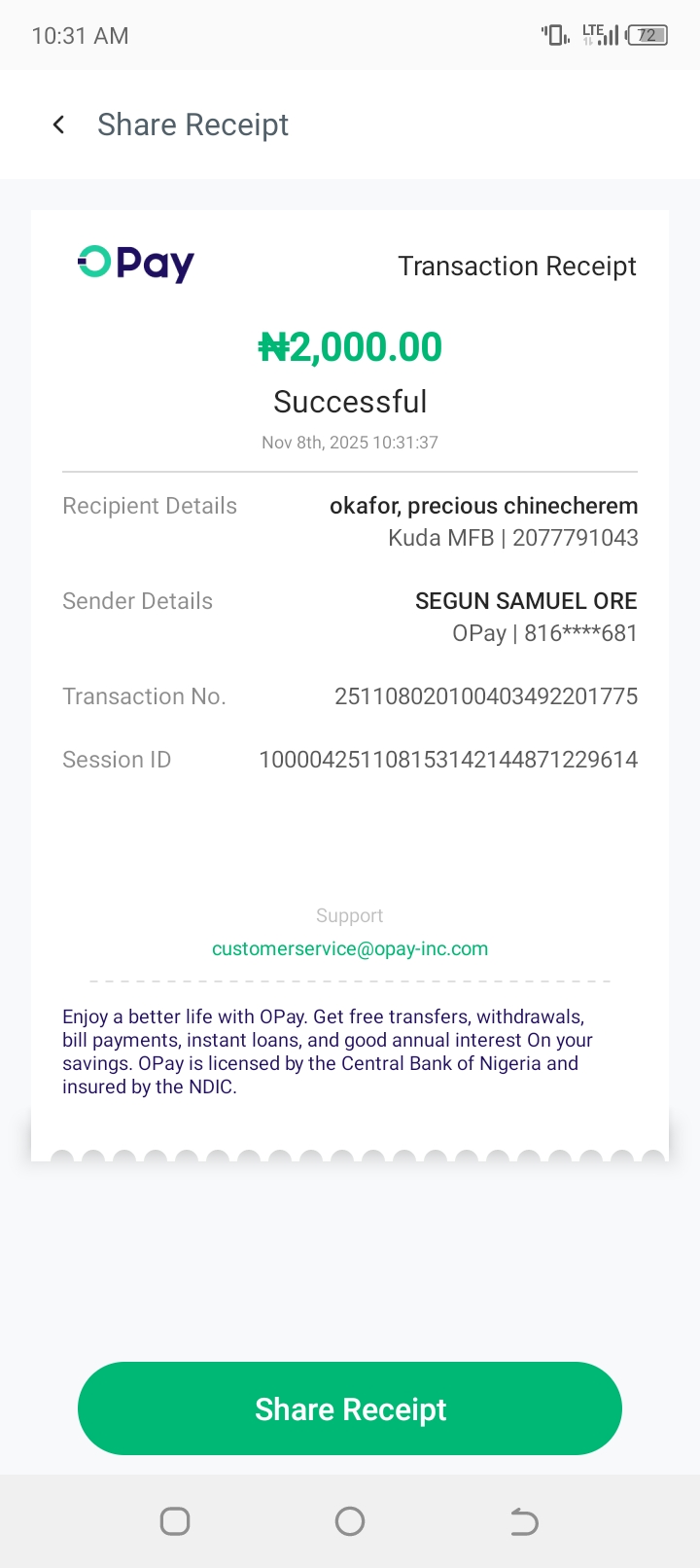Tap the system back button

(524, 1521)
